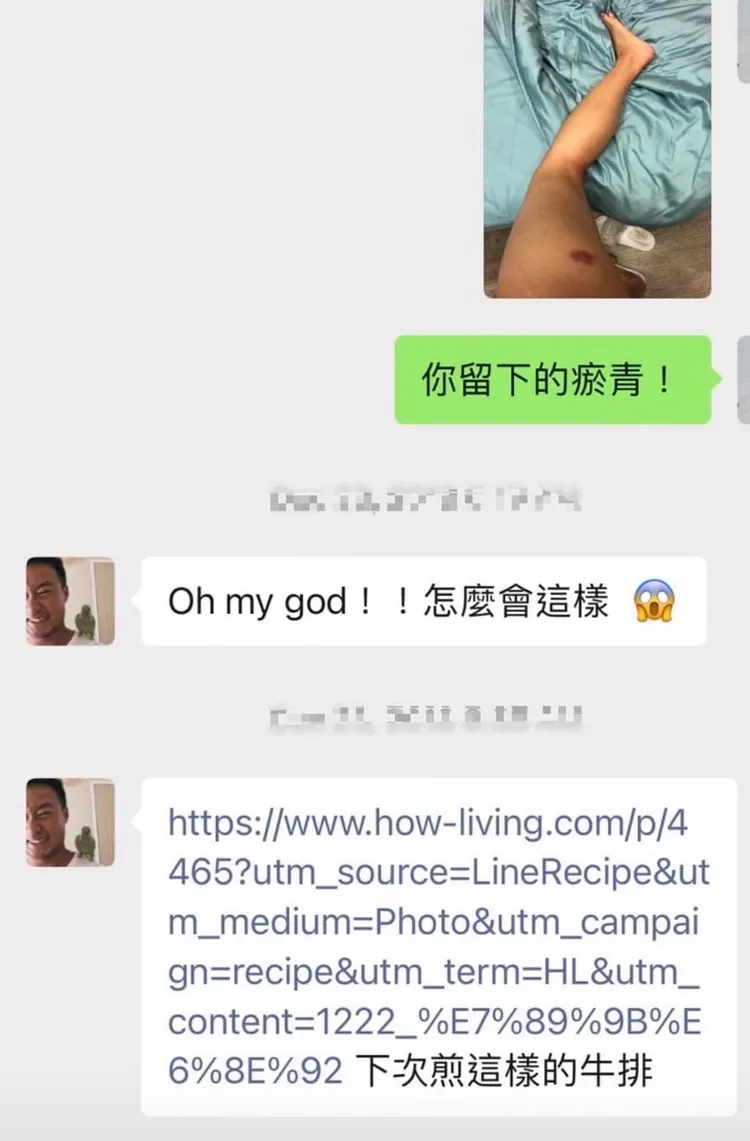Open the leg photo thumbnail
Viewport: 750px width, 1141px height.
pos(595,150)
